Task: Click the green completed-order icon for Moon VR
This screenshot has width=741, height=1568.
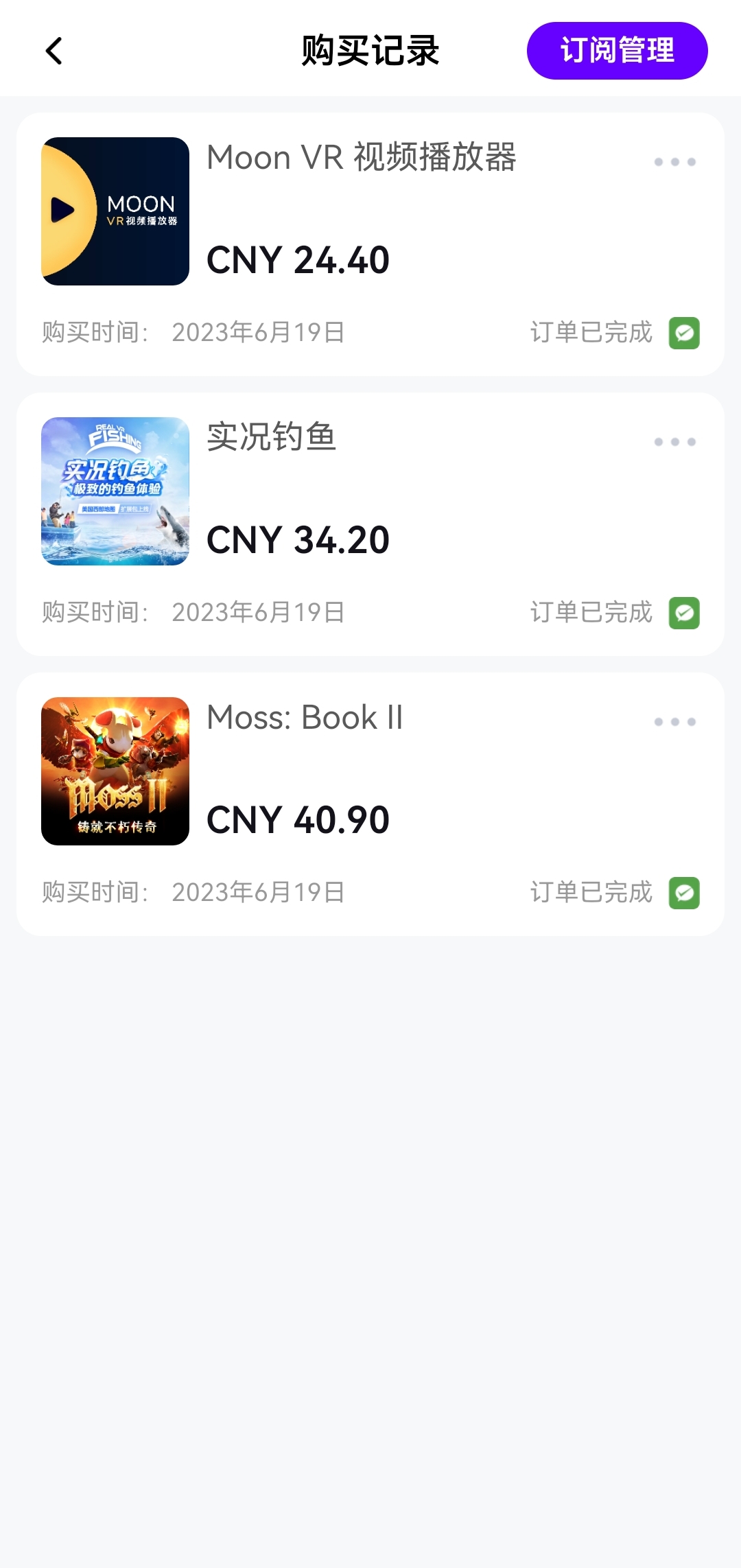Action: (x=683, y=332)
